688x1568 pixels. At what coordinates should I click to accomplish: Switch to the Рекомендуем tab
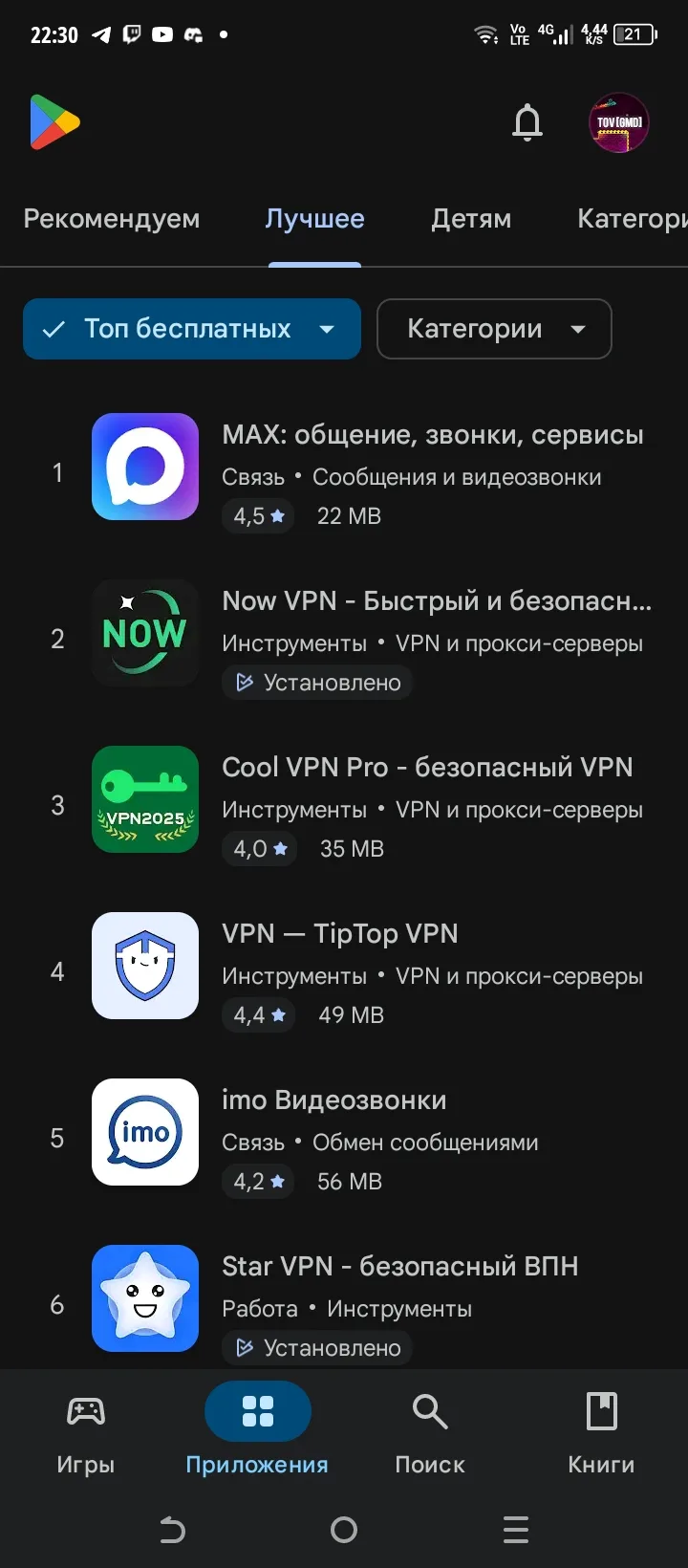point(112,219)
